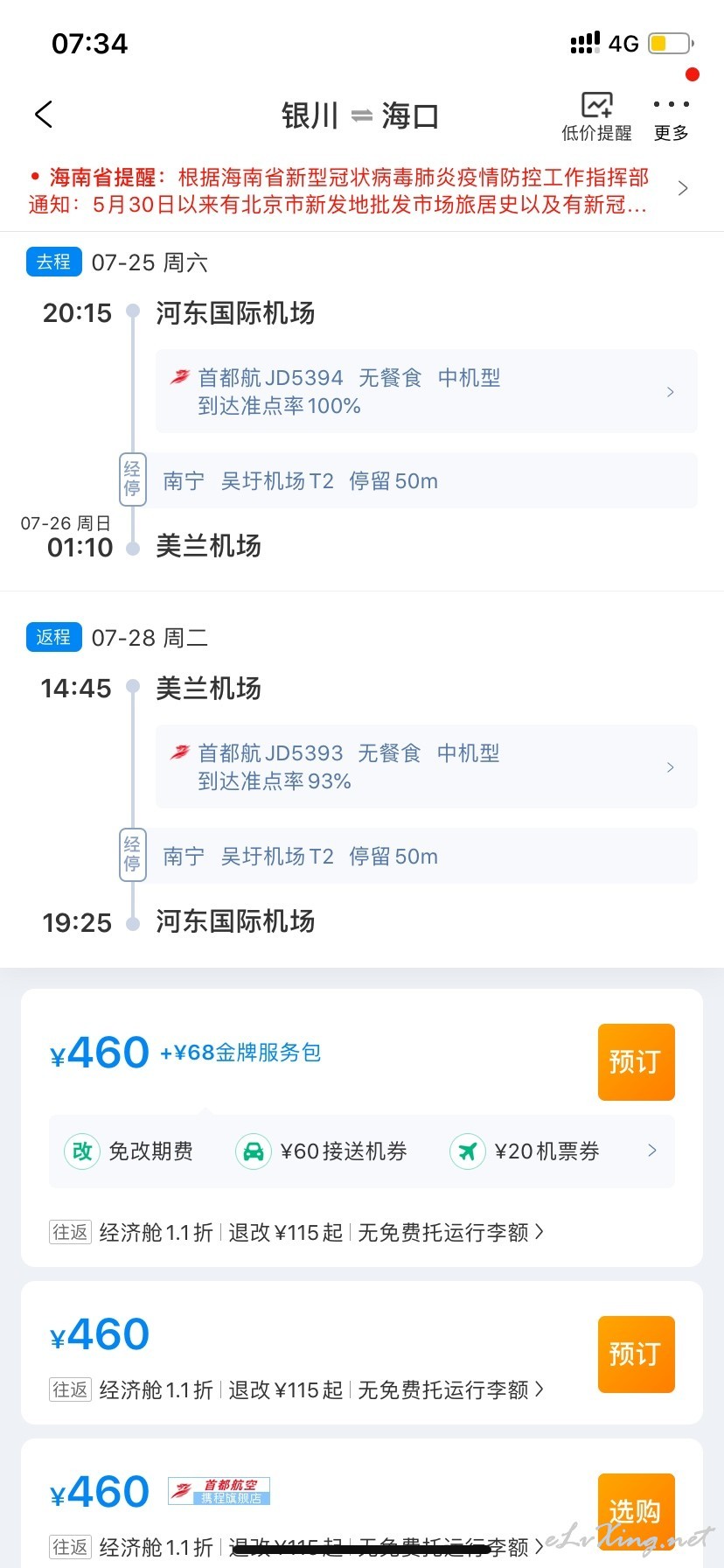Open the 低价提醒 low price alert
The width and height of the screenshot is (724, 1568).
(596, 116)
